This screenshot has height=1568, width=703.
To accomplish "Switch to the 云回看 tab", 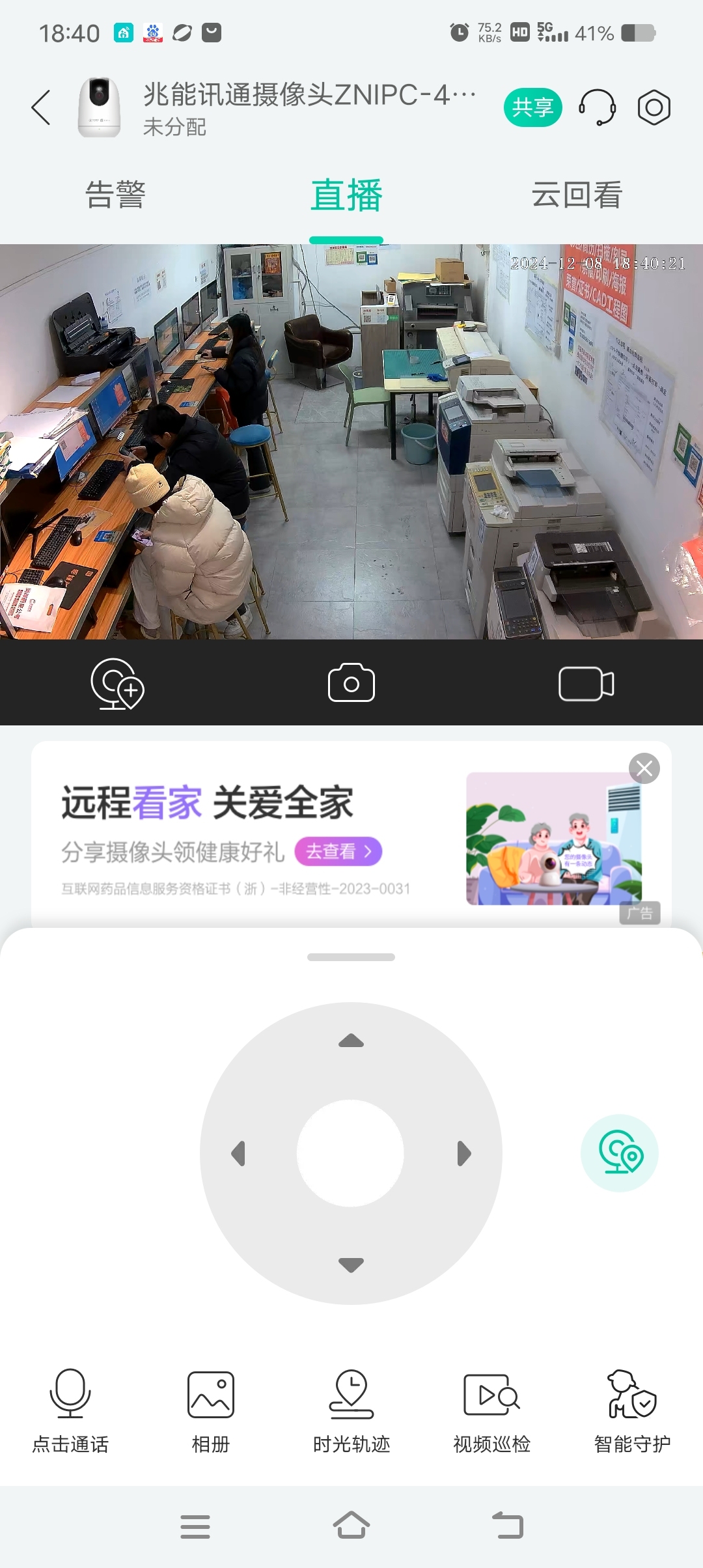I will pyautogui.click(x=577, y=195).
